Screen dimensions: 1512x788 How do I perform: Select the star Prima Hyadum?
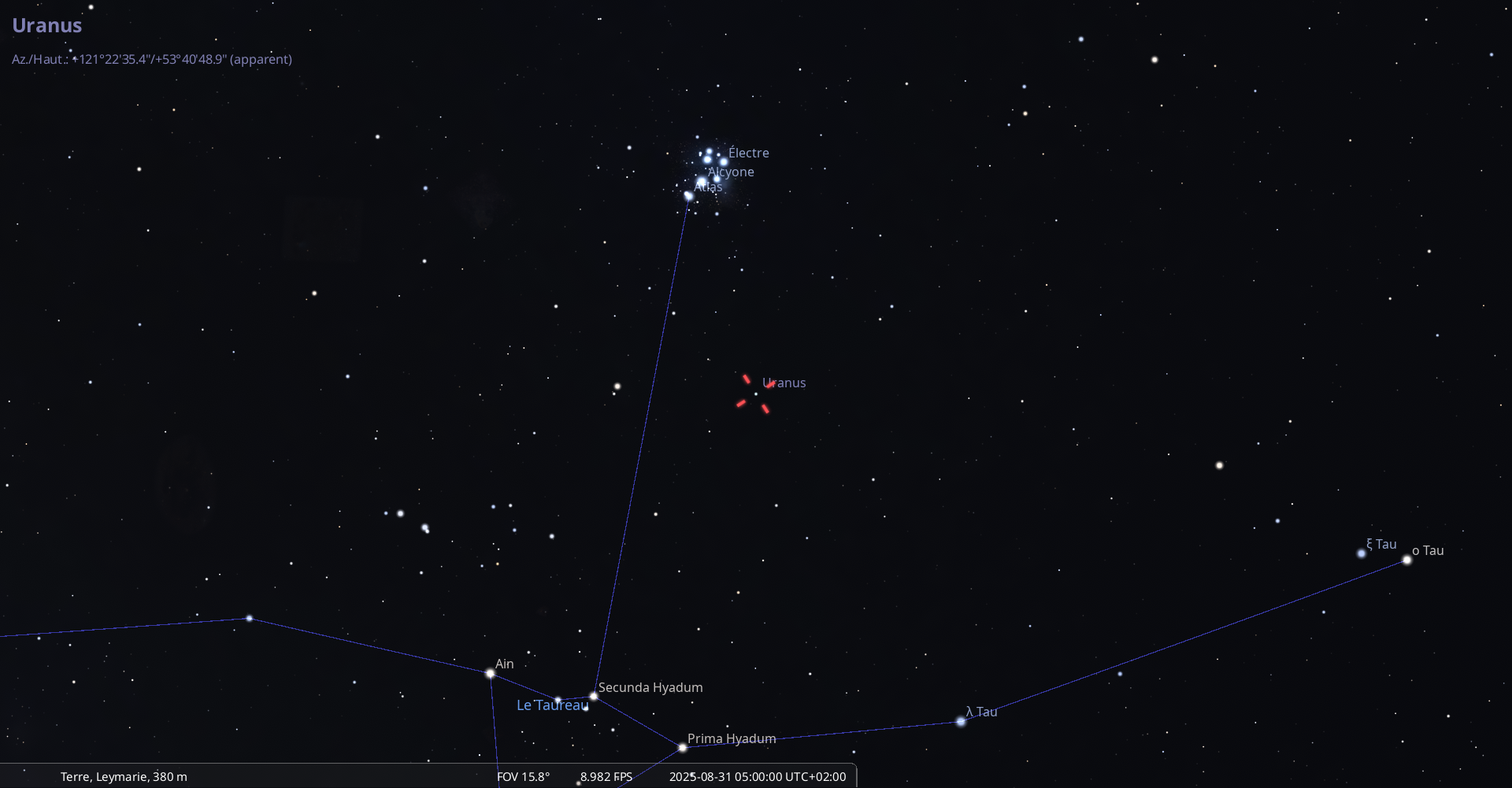(683, 747)
